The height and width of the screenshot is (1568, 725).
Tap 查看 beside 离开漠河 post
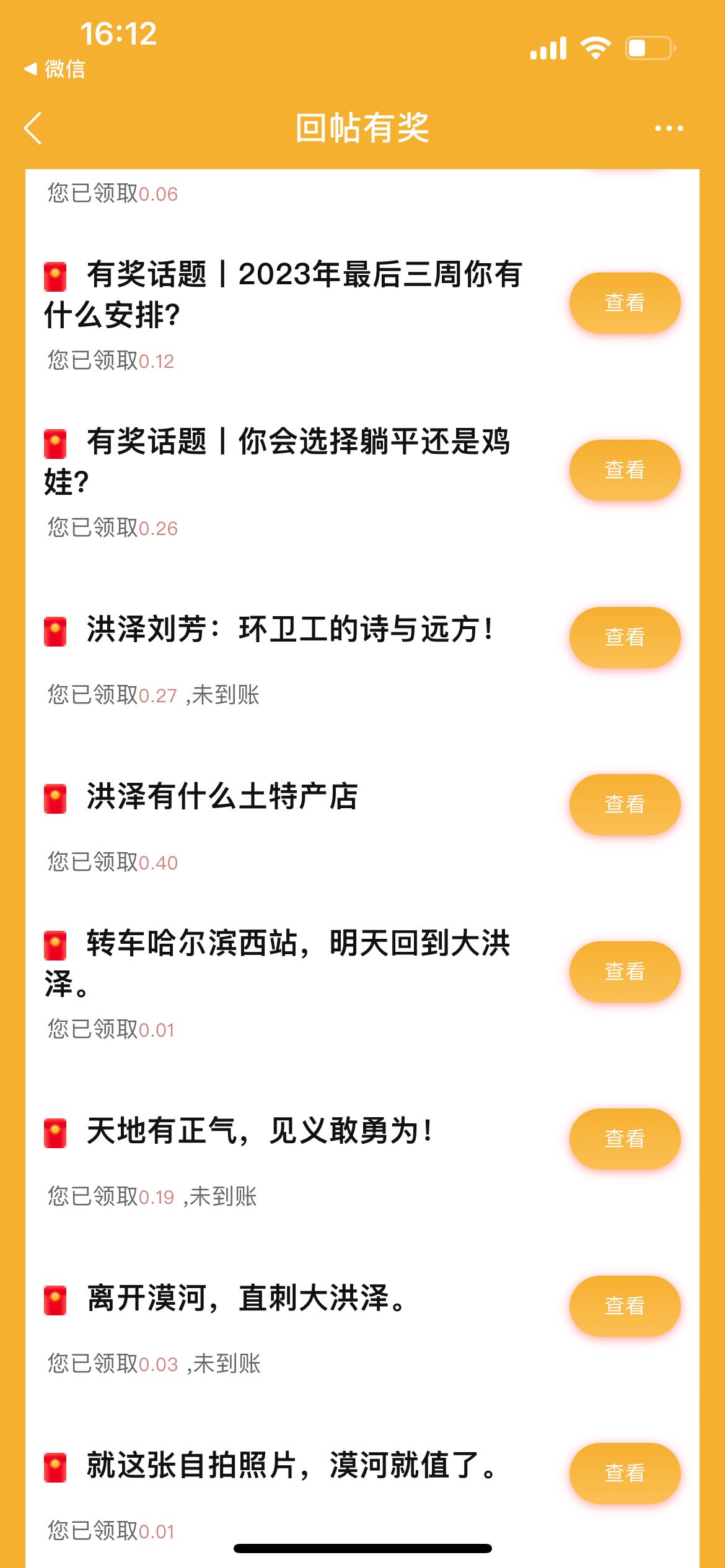(625, 1306)
